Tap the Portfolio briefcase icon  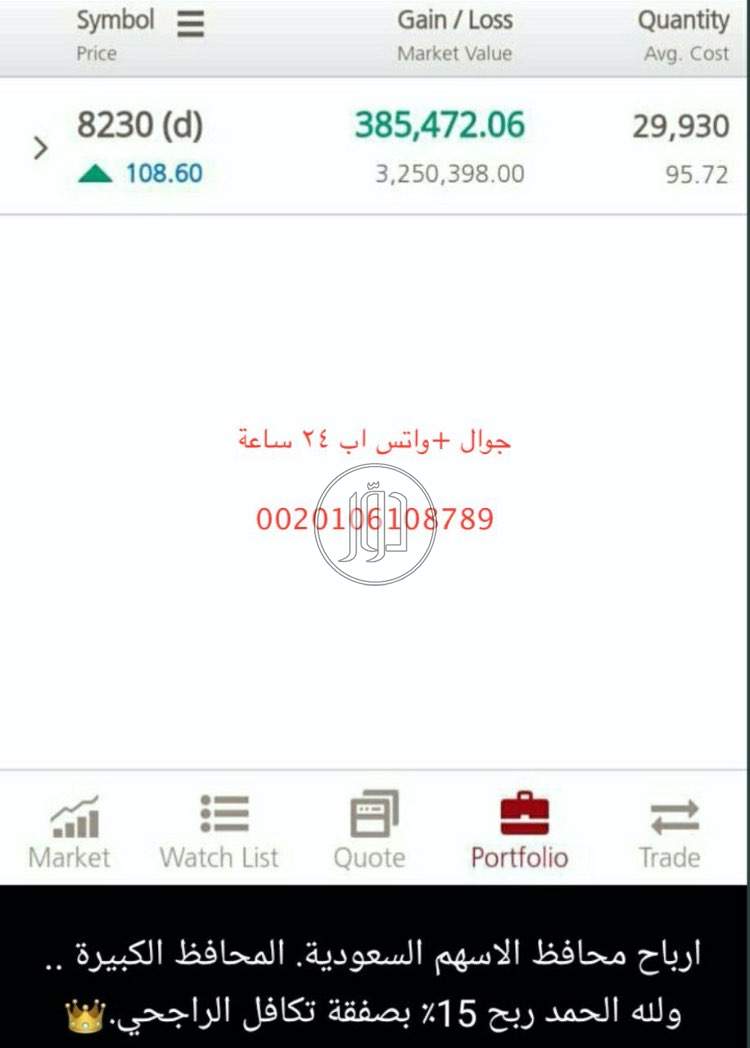tap(521, 813)
